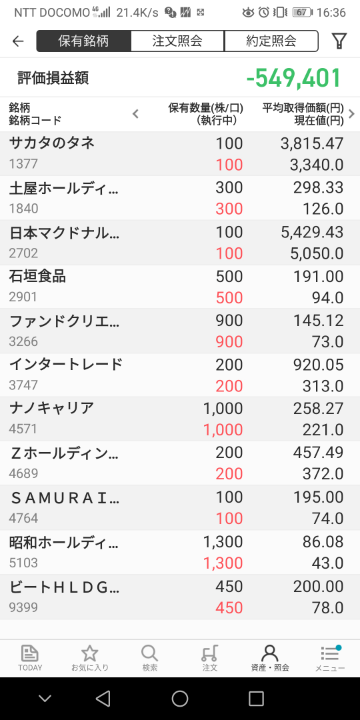Open the ナノキャリア holding row
360x720 pixels.
(x=180, y=419)
